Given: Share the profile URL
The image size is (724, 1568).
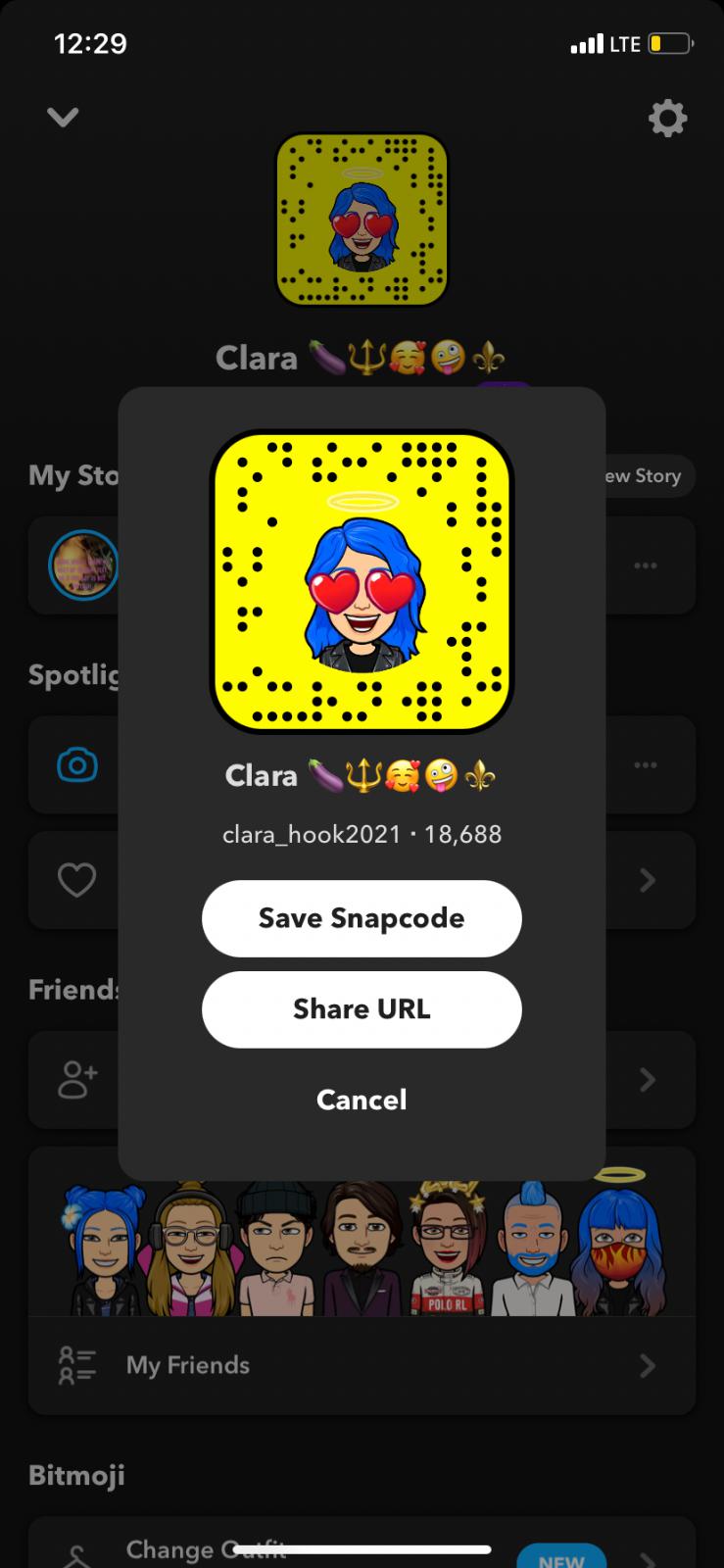Looking at the screenshot, I should pos(362,1009).
